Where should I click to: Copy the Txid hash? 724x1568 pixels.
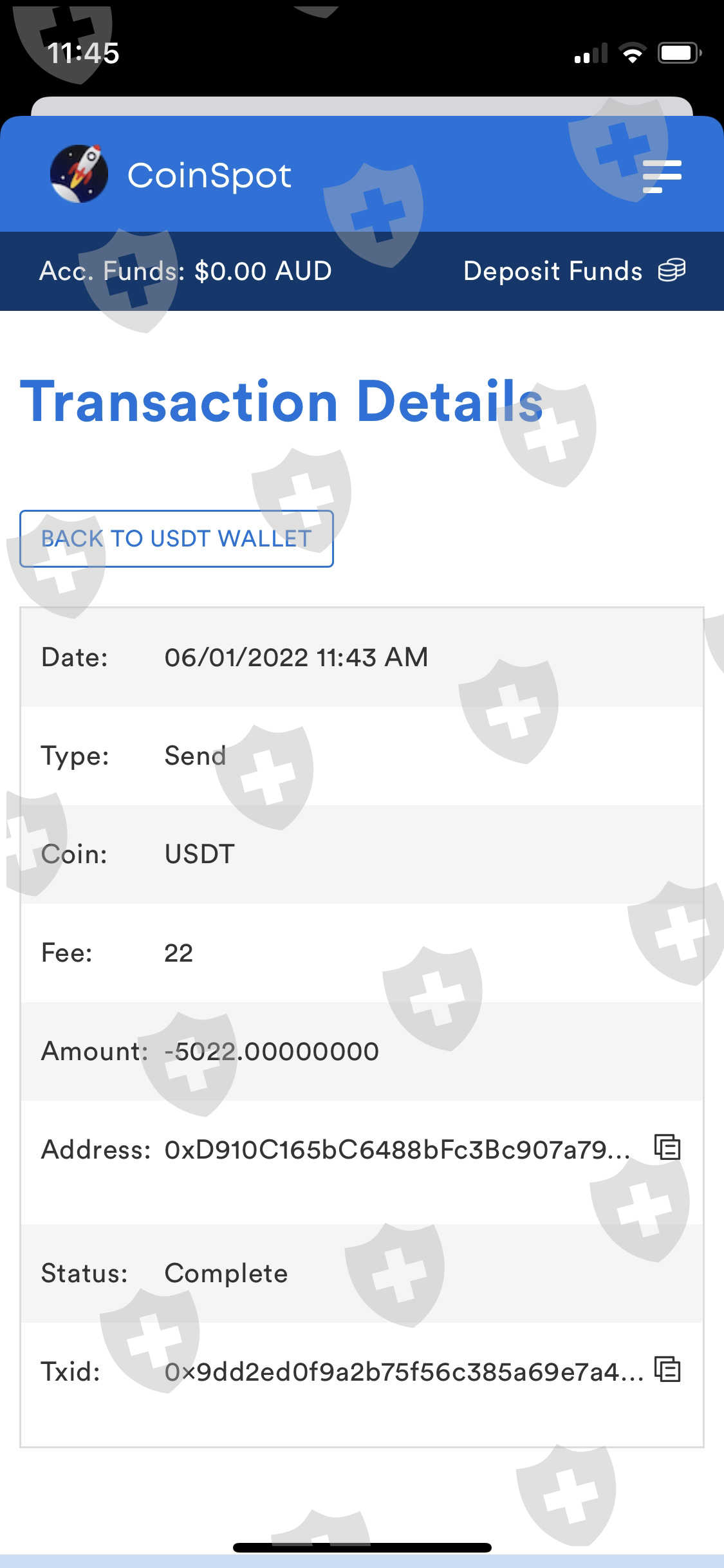tap(667, 1369)
